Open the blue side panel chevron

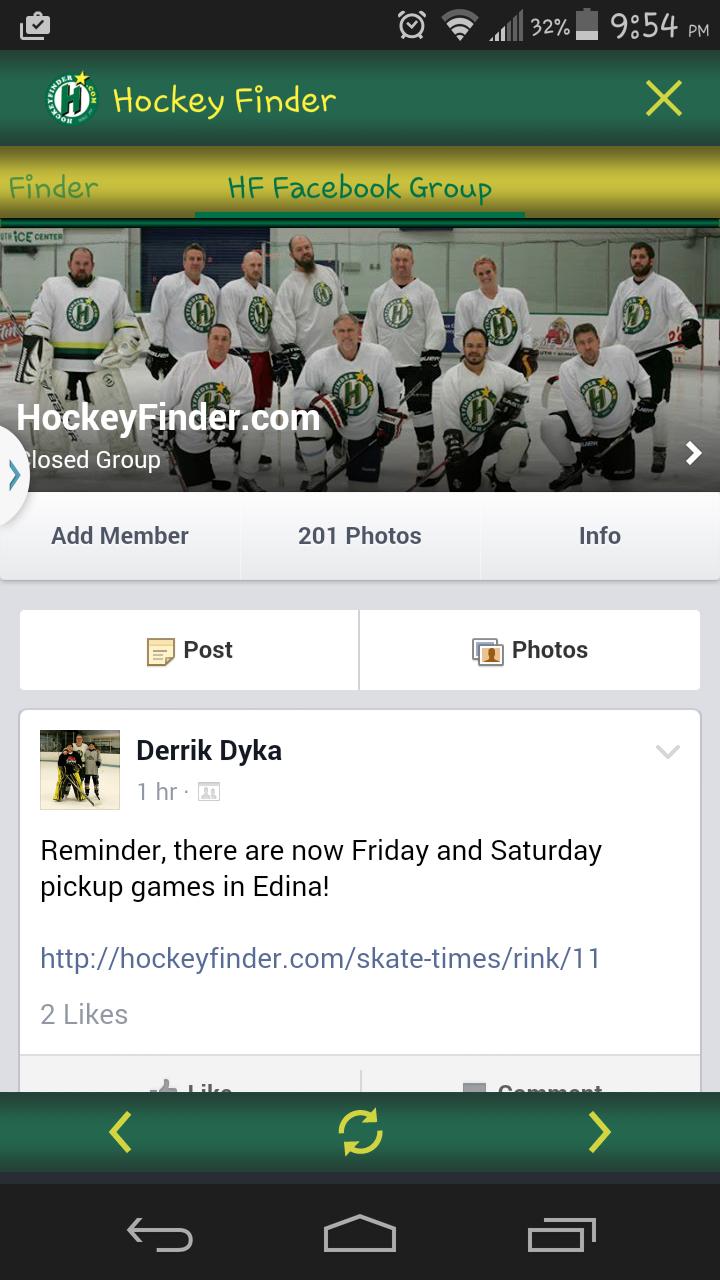[x=13, y=475]
